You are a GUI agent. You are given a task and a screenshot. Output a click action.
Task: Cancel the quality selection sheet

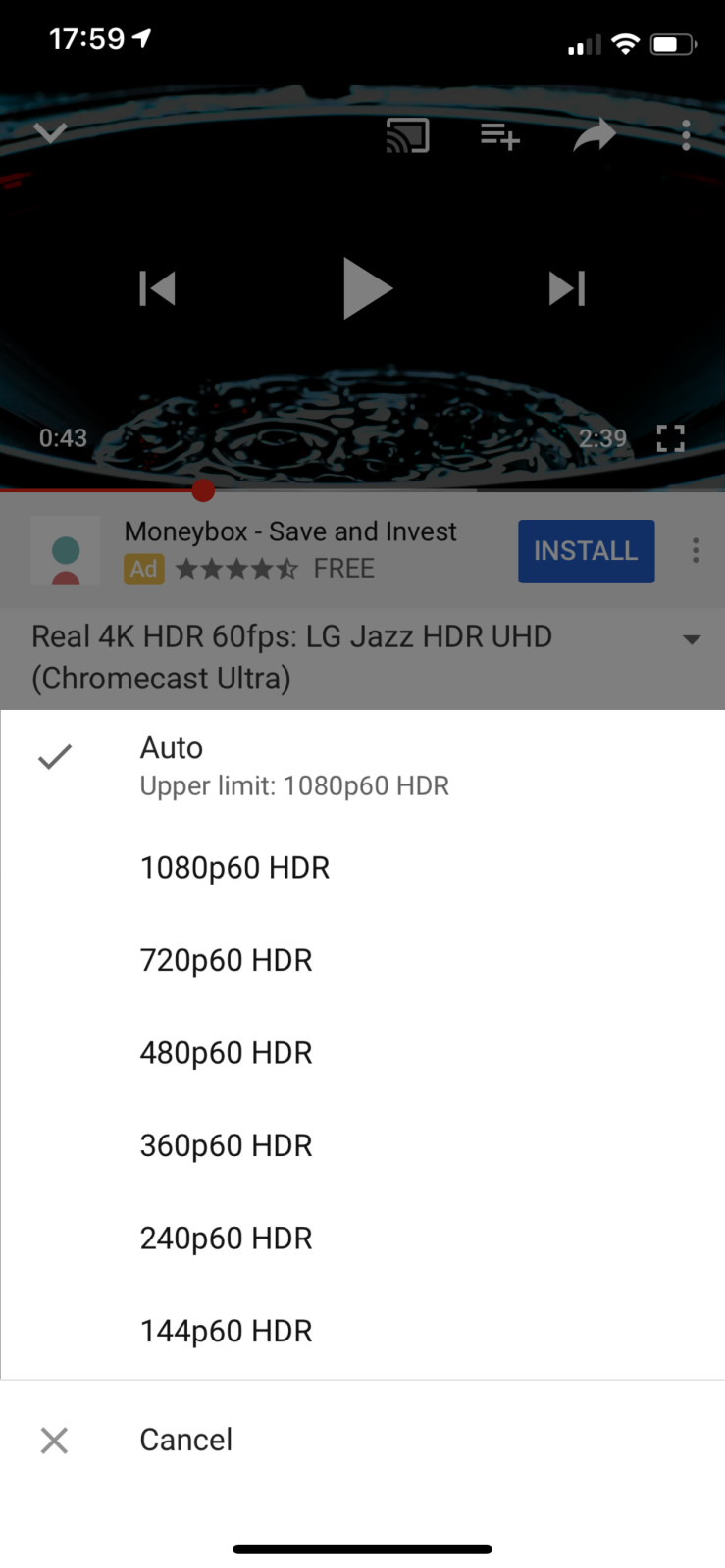tap(185, 1440)
